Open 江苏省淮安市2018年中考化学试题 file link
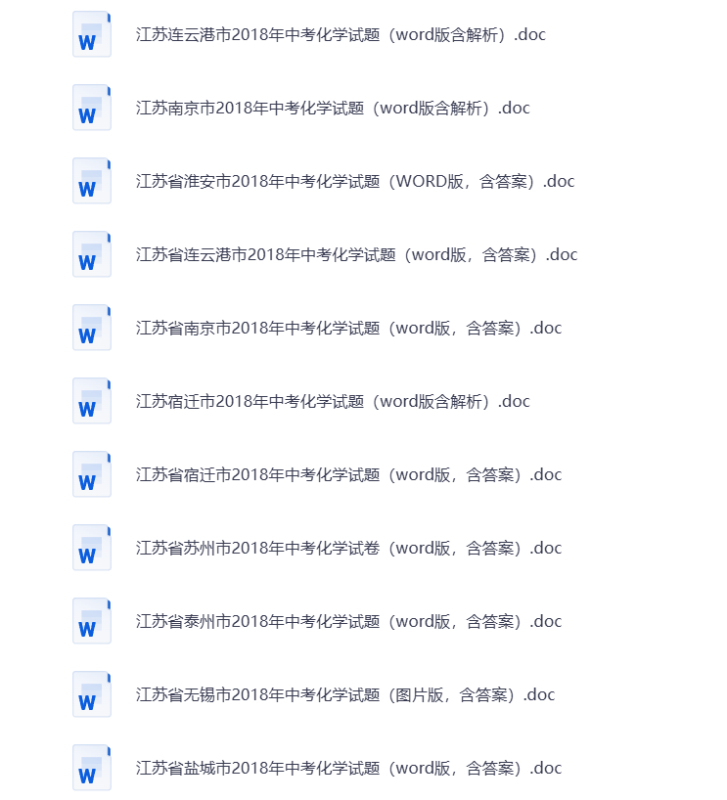Viewport: 727px width, 800px height. tap(353, 180)
